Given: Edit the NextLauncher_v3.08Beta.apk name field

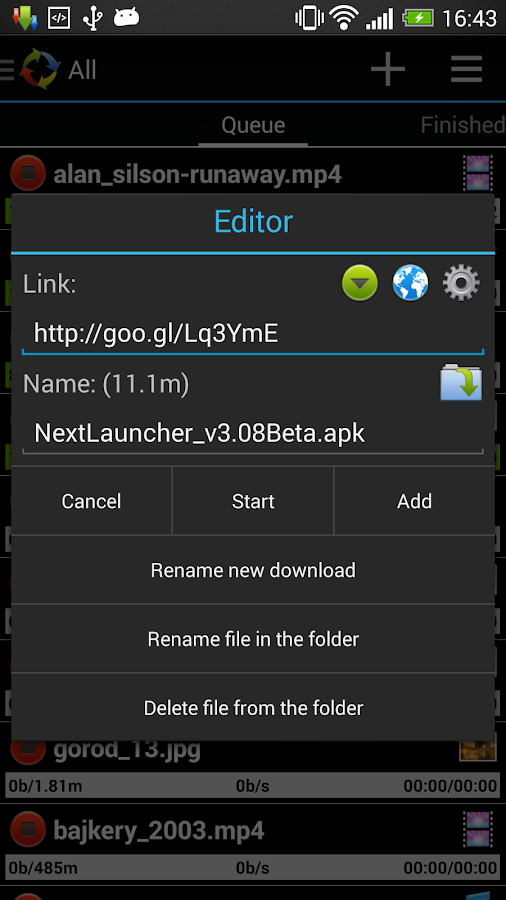Looking at the screenshot, I should tap(253, 434).
